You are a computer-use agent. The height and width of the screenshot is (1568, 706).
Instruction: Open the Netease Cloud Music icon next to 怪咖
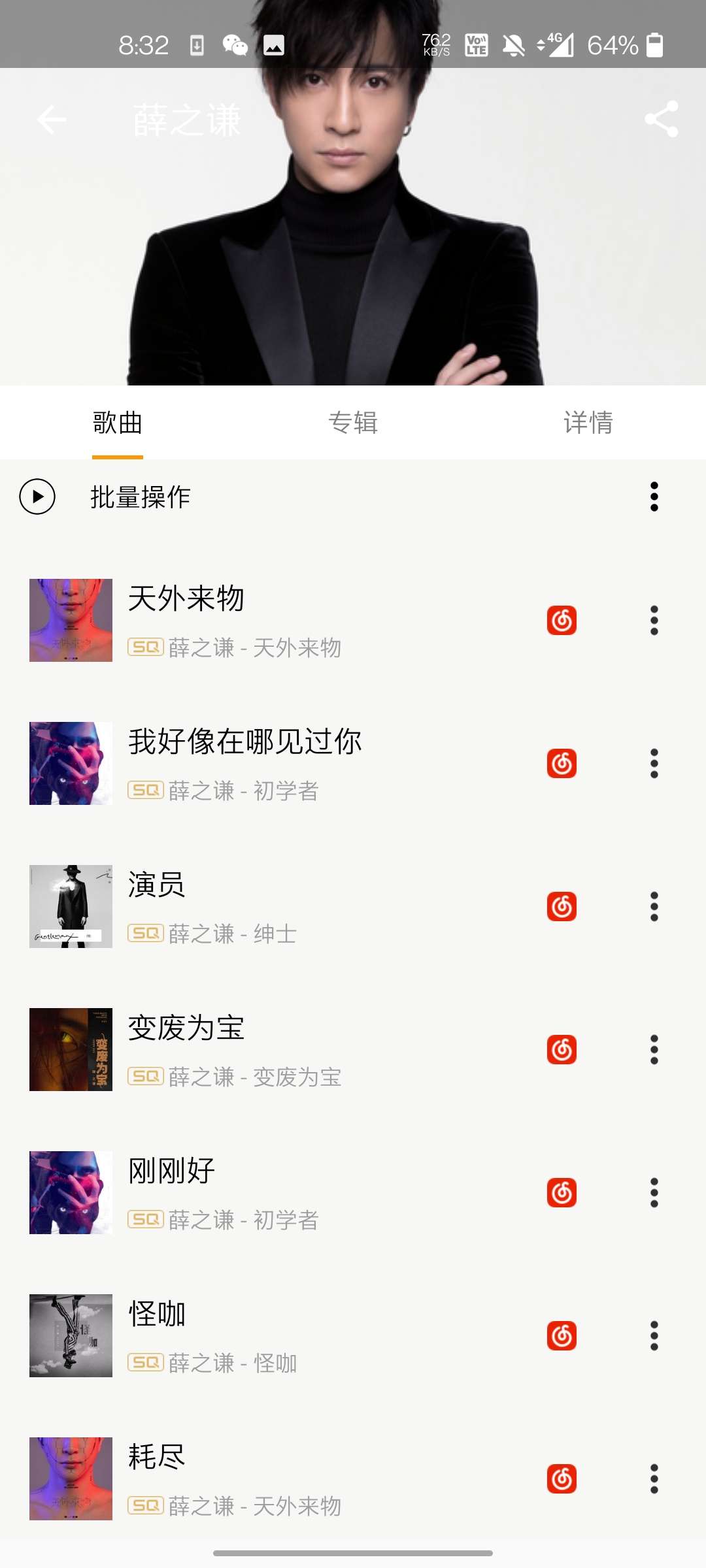(x=561, y=1335)
